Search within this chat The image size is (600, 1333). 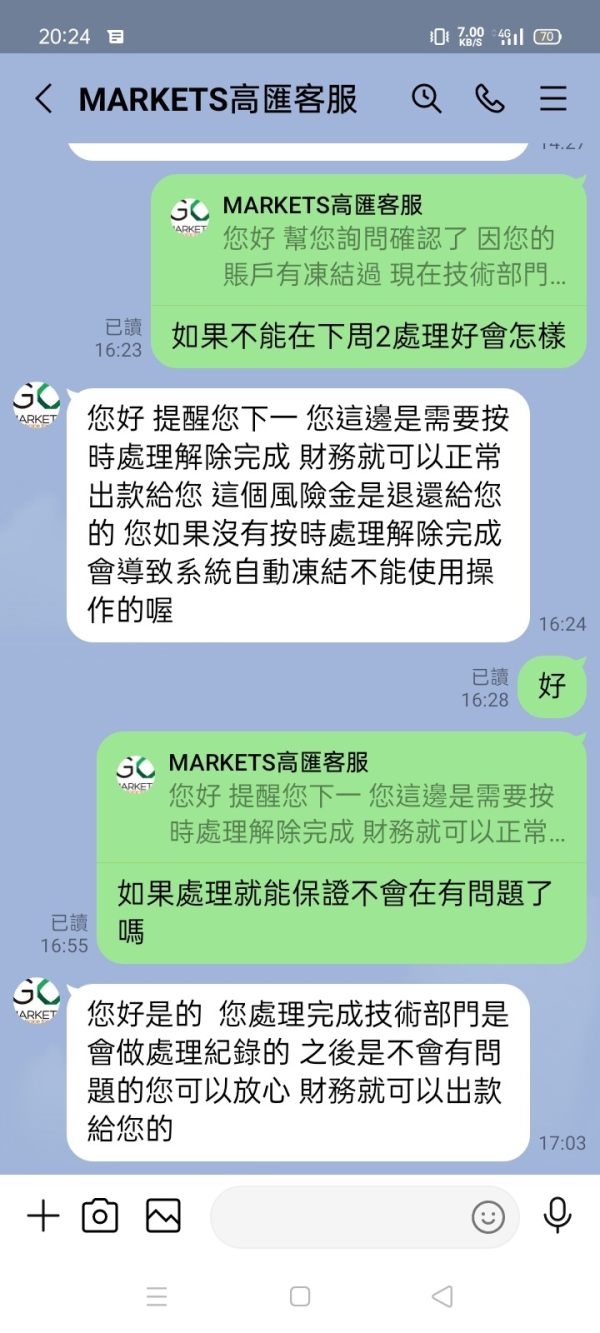click(427, 98)
